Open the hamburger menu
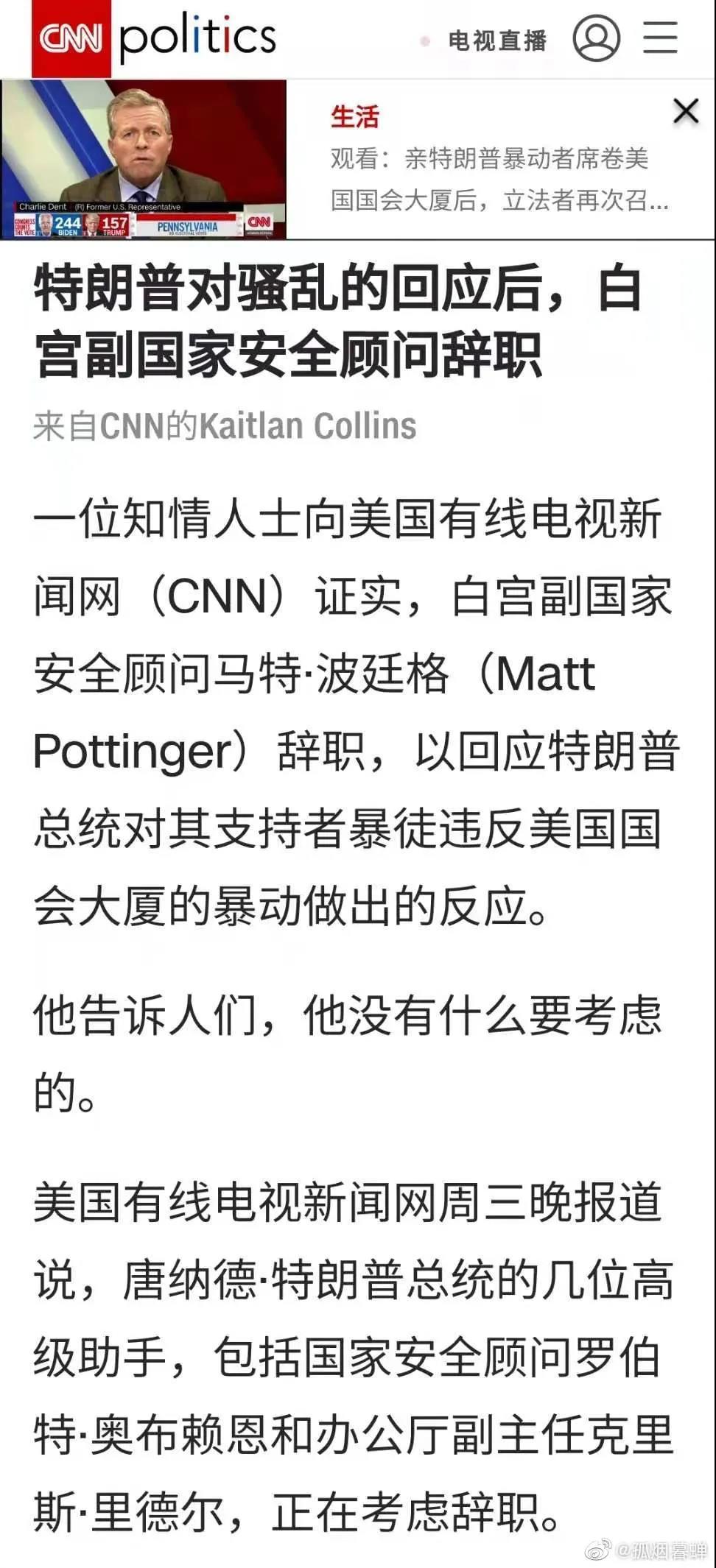The width and height of the screenshot is (716, 1568). point(660,38)
